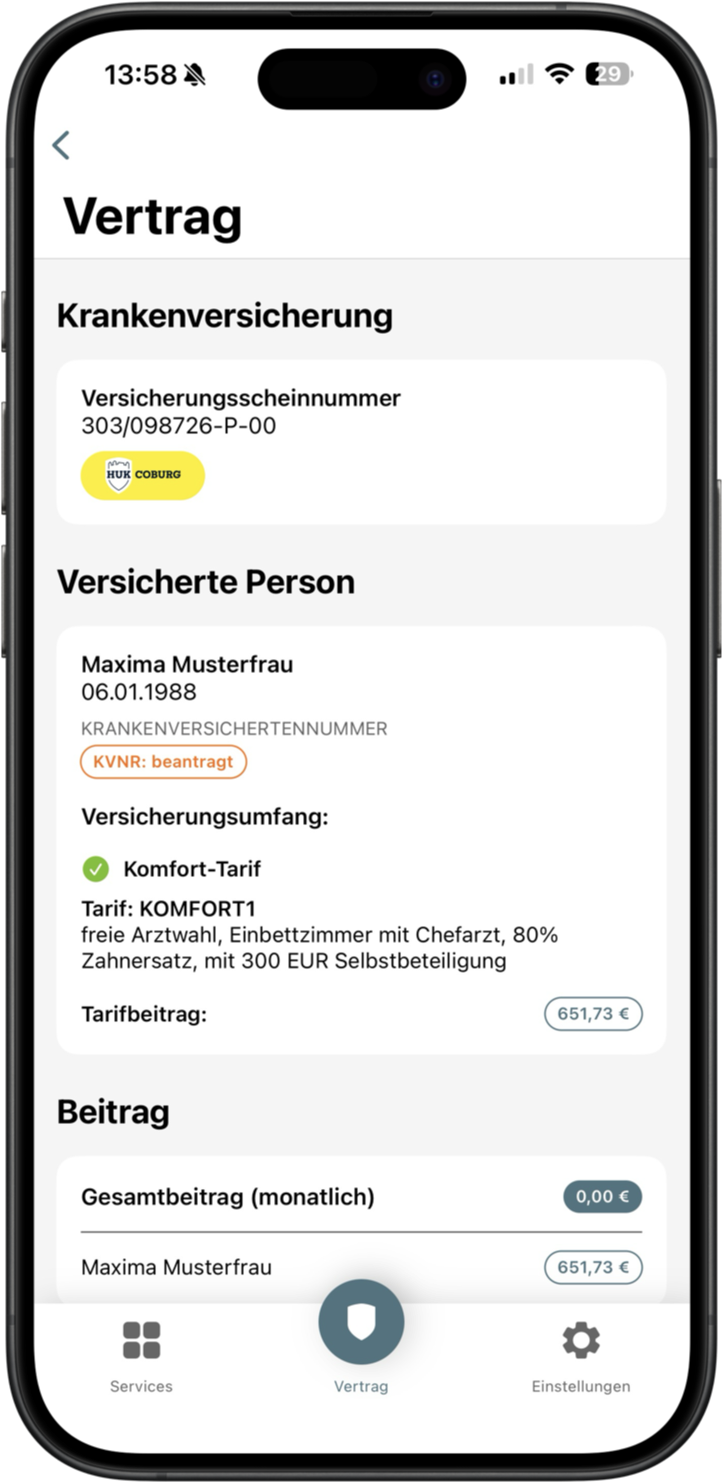Tap the KVNR: beantragt status badge
This screenshot has height=1482, width=722.
163,761
